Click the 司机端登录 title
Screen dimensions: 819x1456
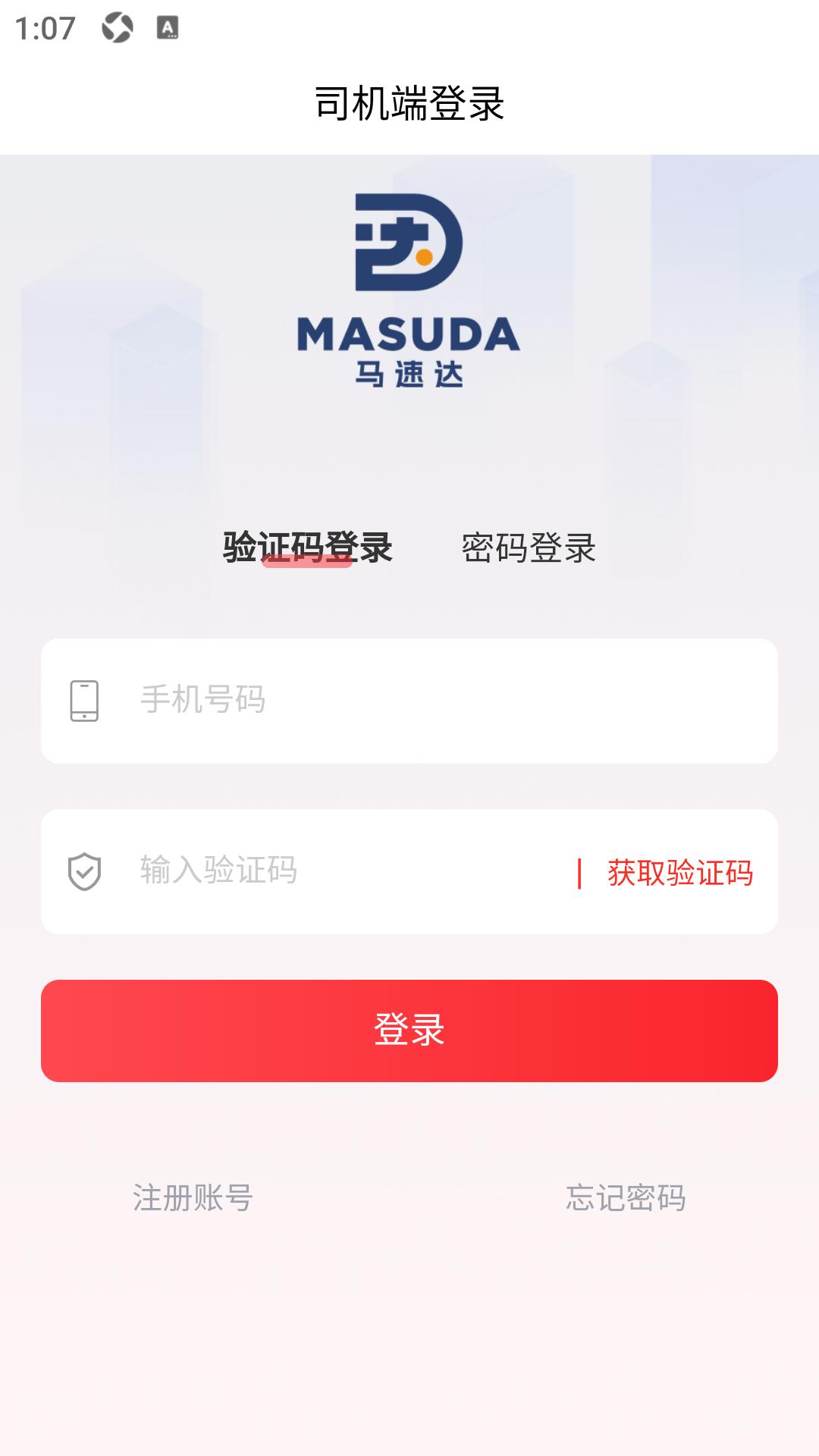[x=409, y=105]
